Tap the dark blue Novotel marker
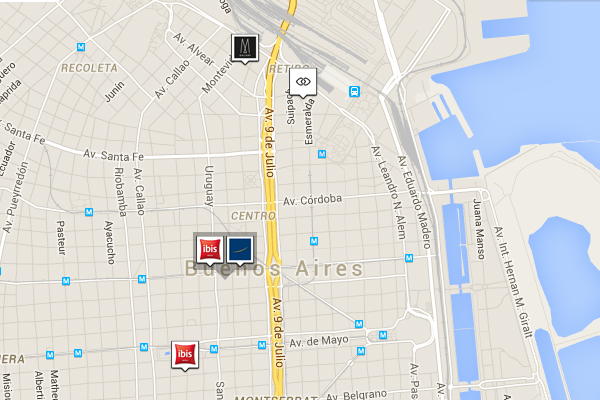 point(240,249)
